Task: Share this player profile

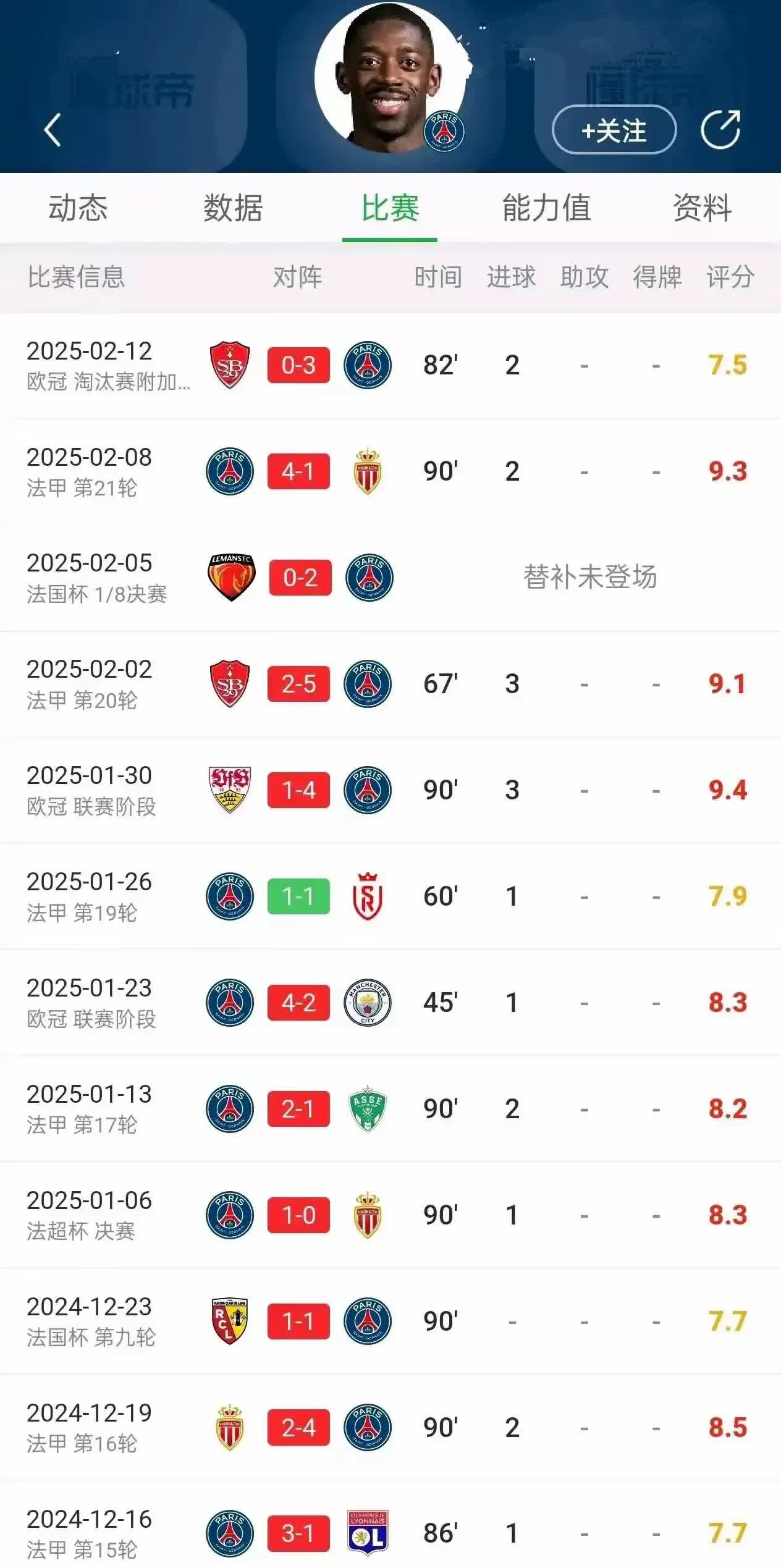Action: (x=720, y=130)
